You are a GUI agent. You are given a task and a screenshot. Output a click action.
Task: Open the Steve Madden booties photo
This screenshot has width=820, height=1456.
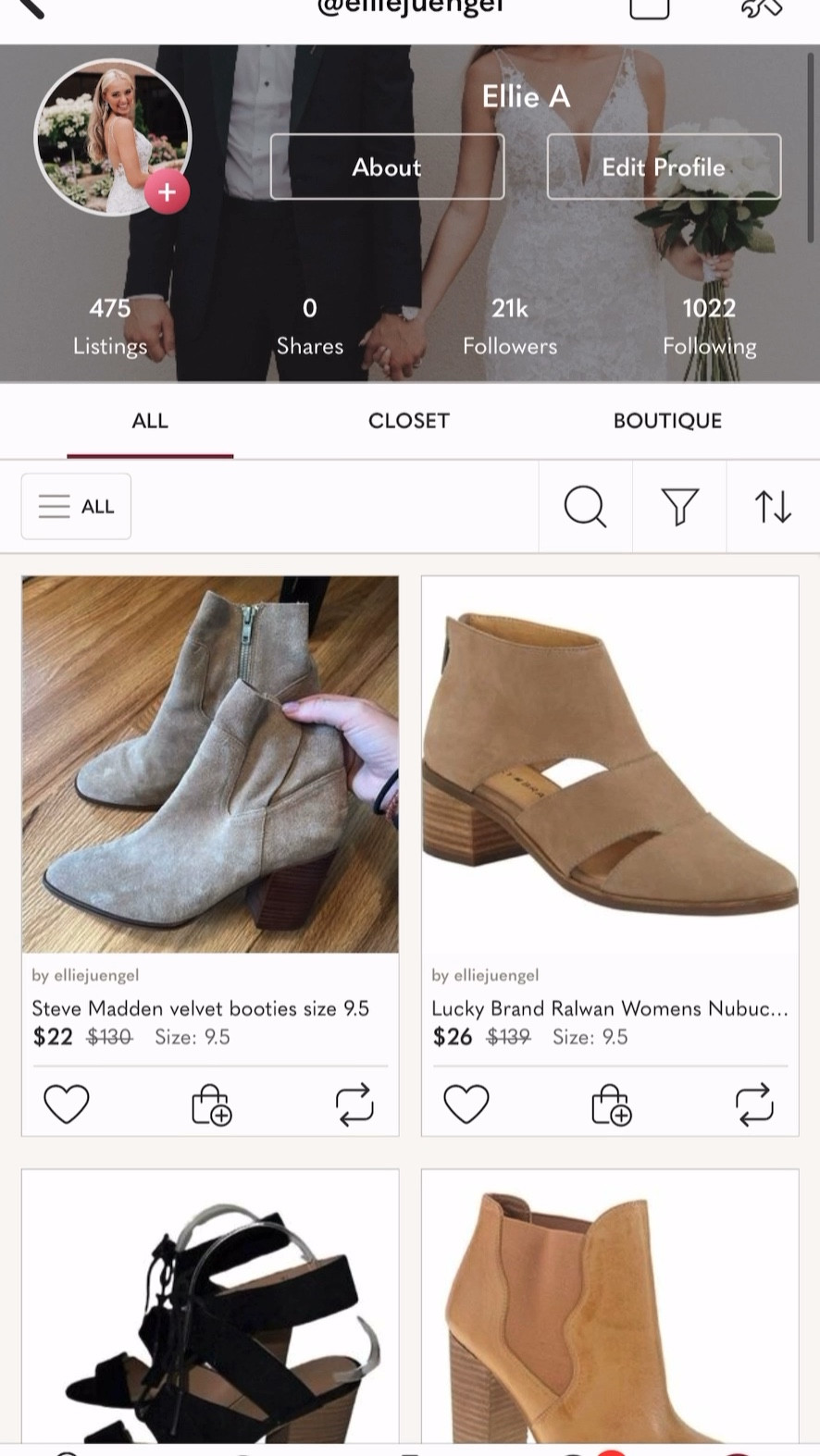tap(210, 764)
